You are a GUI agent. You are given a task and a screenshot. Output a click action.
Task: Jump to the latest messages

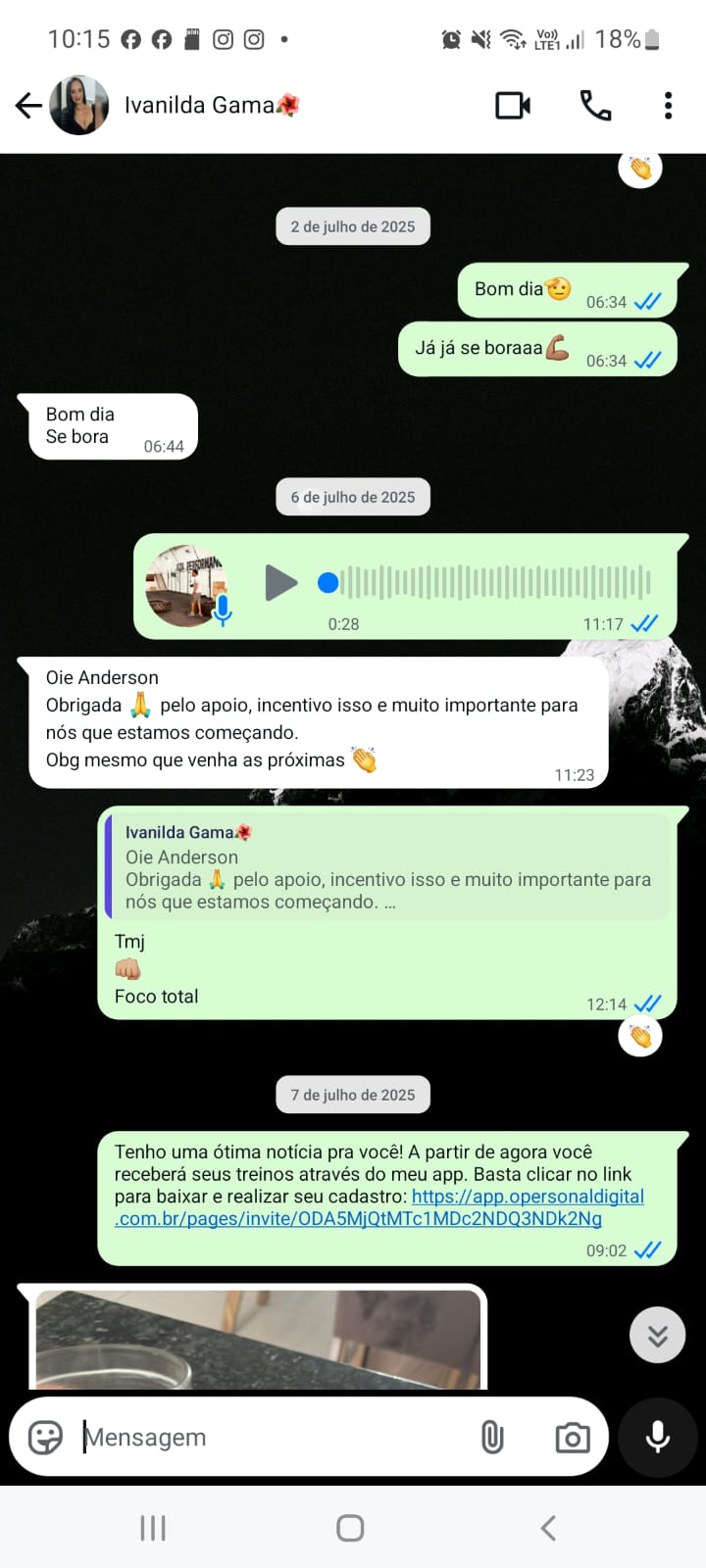pyautogui.click(x=657, y=1335)
